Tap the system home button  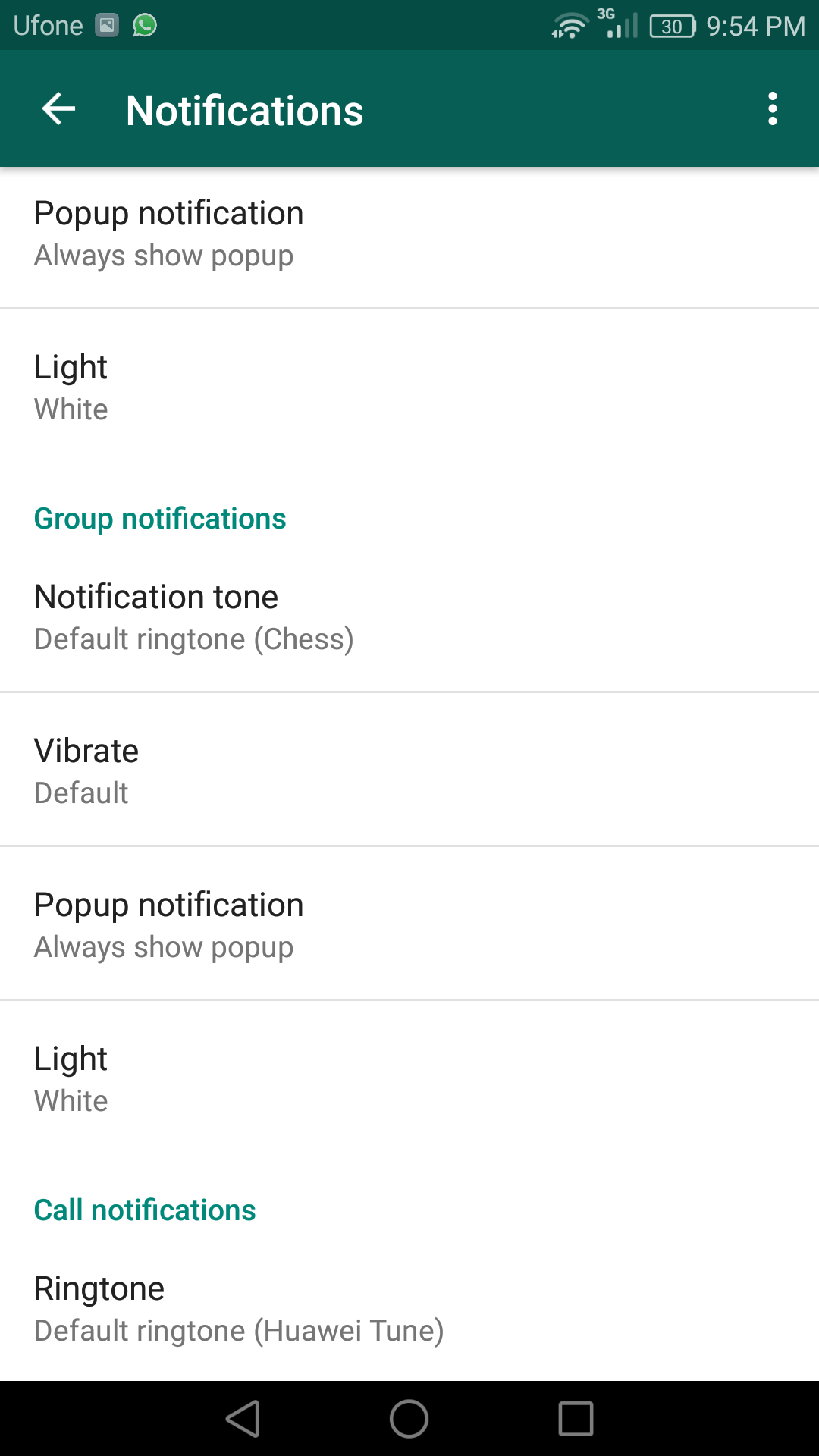409,1419
